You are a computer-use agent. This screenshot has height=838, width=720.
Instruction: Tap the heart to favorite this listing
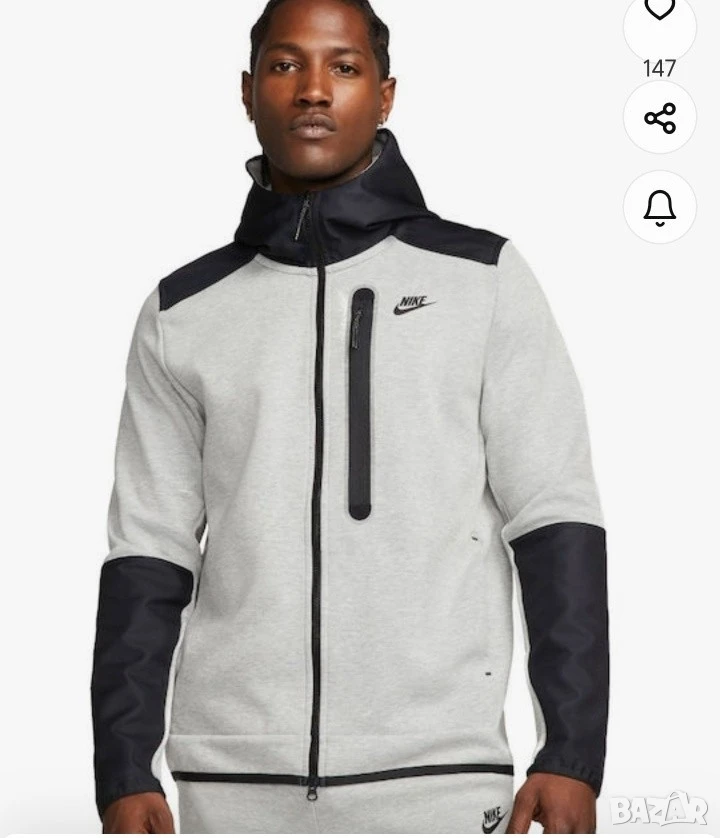click(x=660, y=15)
